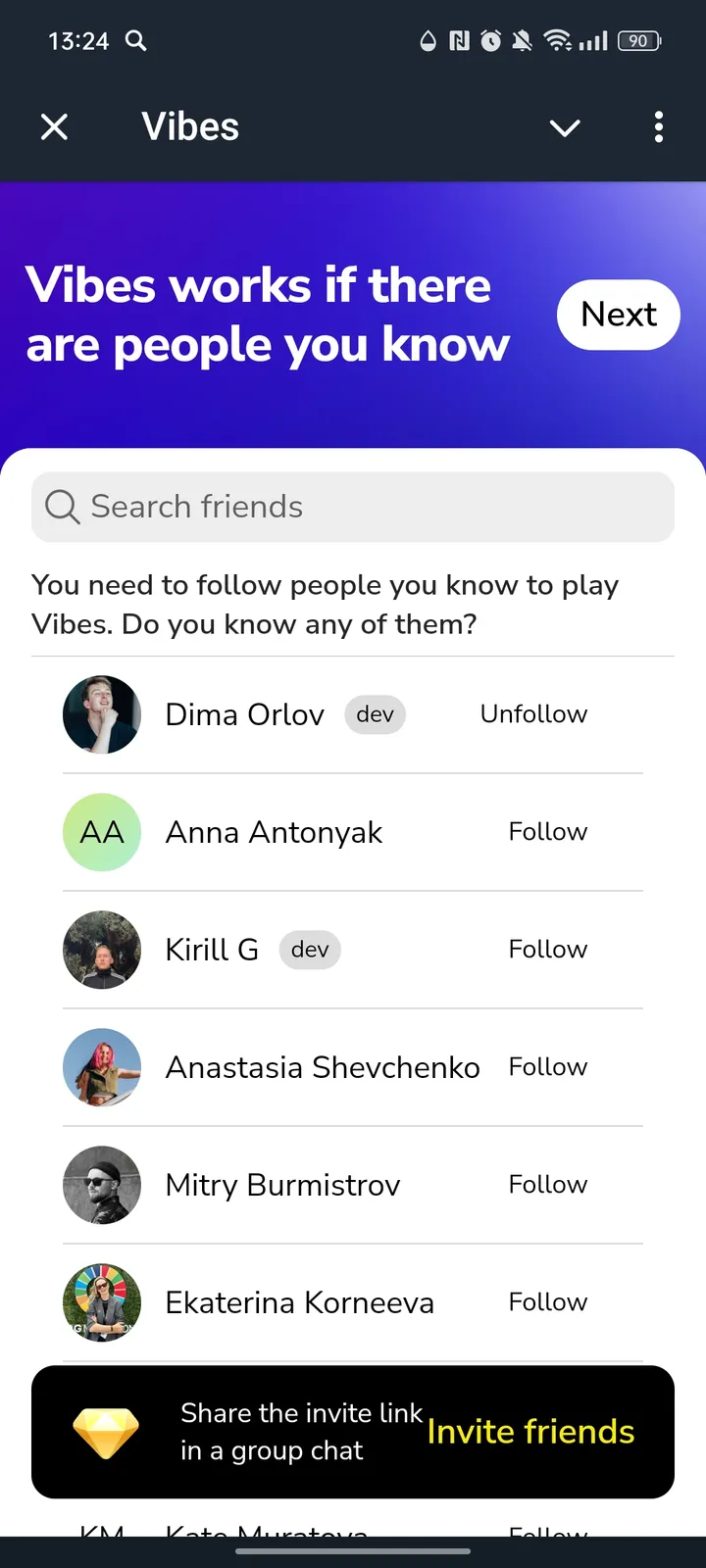
Task: Tap the Wi-Fi icon in the status bar
Action: [x=555, y=40]
